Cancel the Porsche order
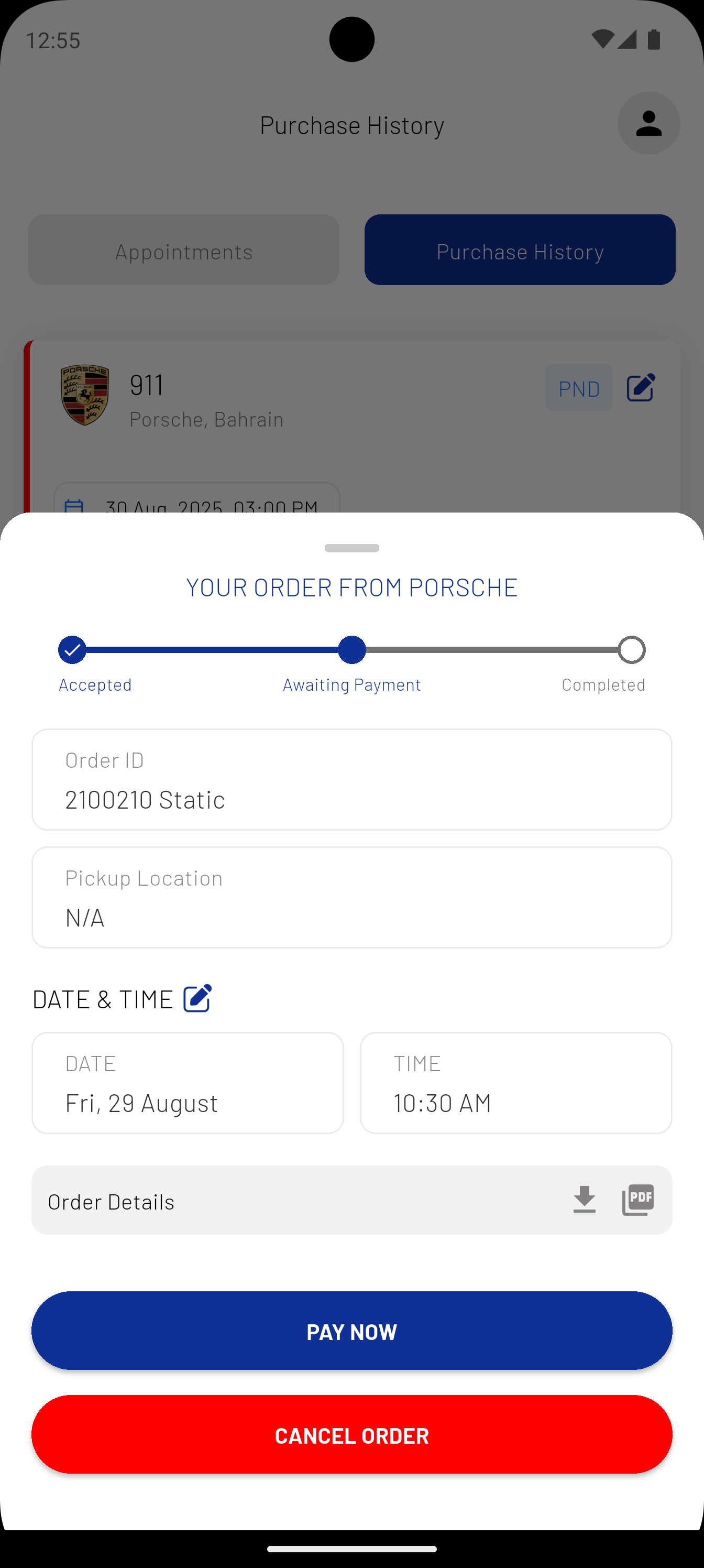This screenshot has height=1568, width=704. (351, 1434)
